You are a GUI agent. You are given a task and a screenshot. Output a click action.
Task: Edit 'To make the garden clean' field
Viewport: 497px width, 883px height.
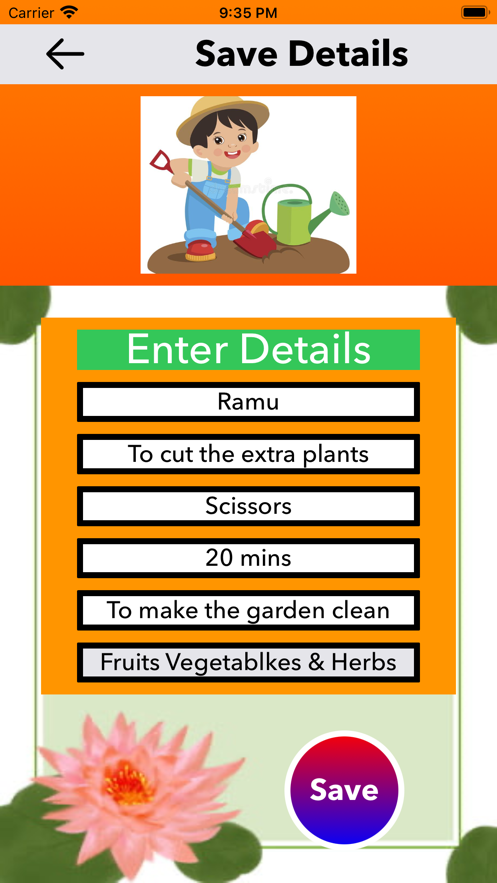(248, 610)
